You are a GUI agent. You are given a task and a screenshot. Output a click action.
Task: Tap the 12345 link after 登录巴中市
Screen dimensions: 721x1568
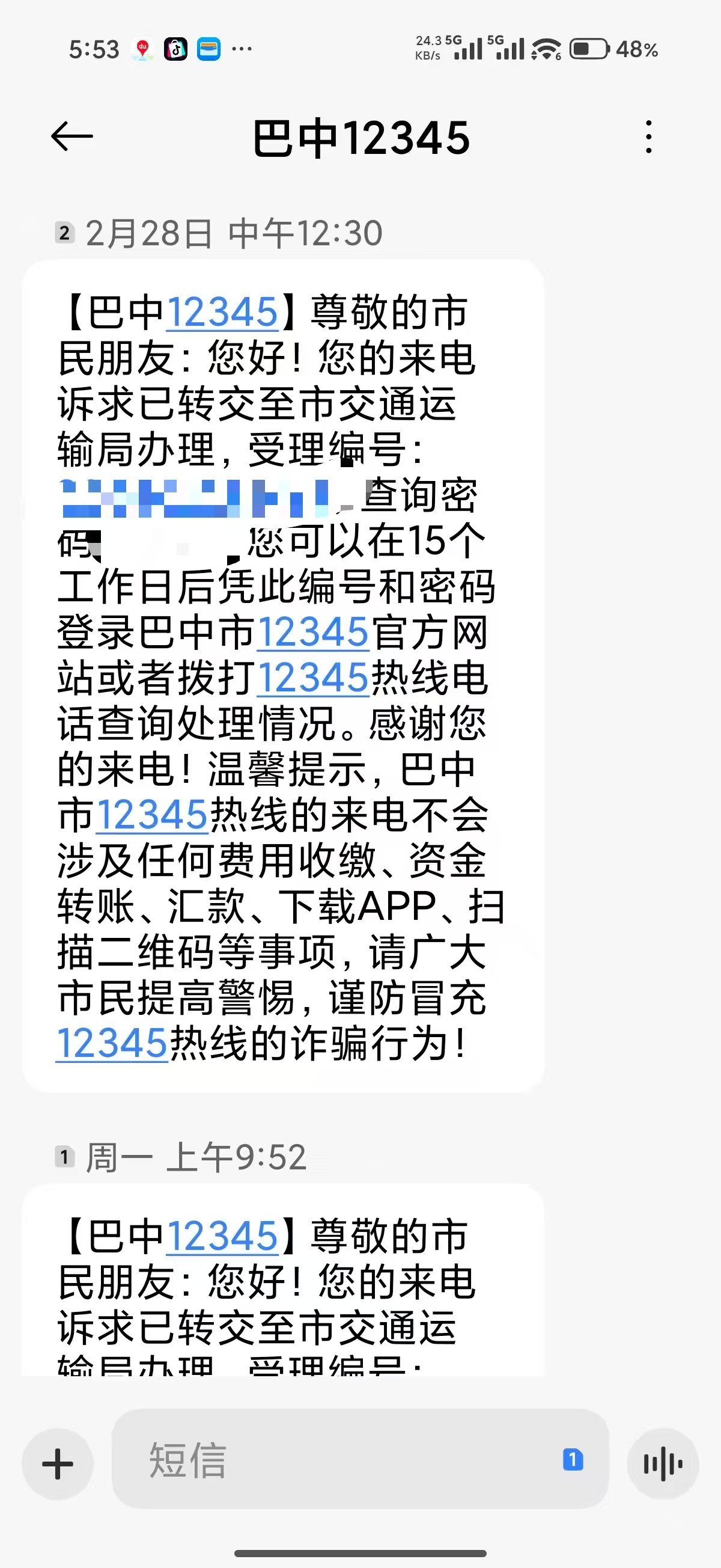click(x=313, y=633)
